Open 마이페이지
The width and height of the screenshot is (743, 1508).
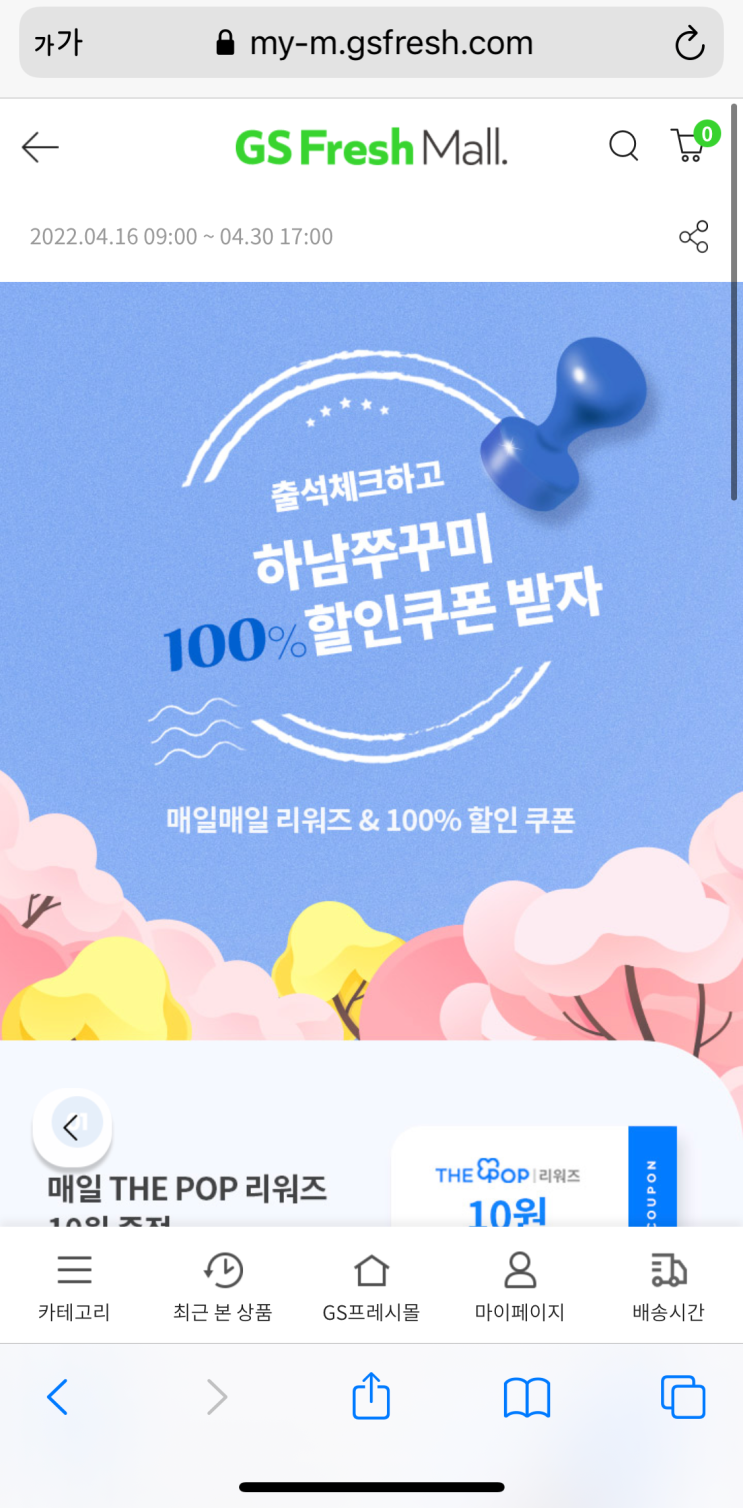520,1287
